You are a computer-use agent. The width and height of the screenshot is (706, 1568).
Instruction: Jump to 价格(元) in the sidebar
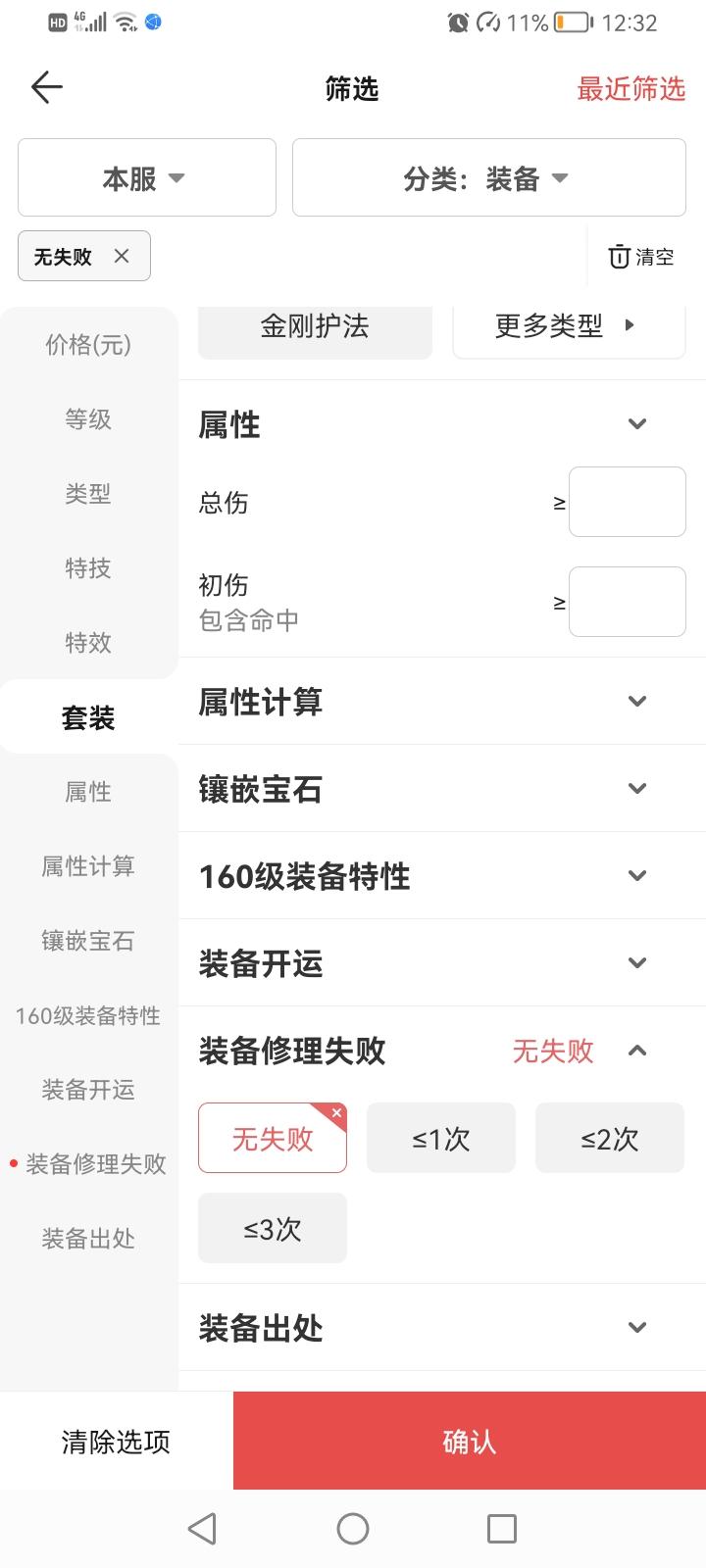click(x=88, y=345)
